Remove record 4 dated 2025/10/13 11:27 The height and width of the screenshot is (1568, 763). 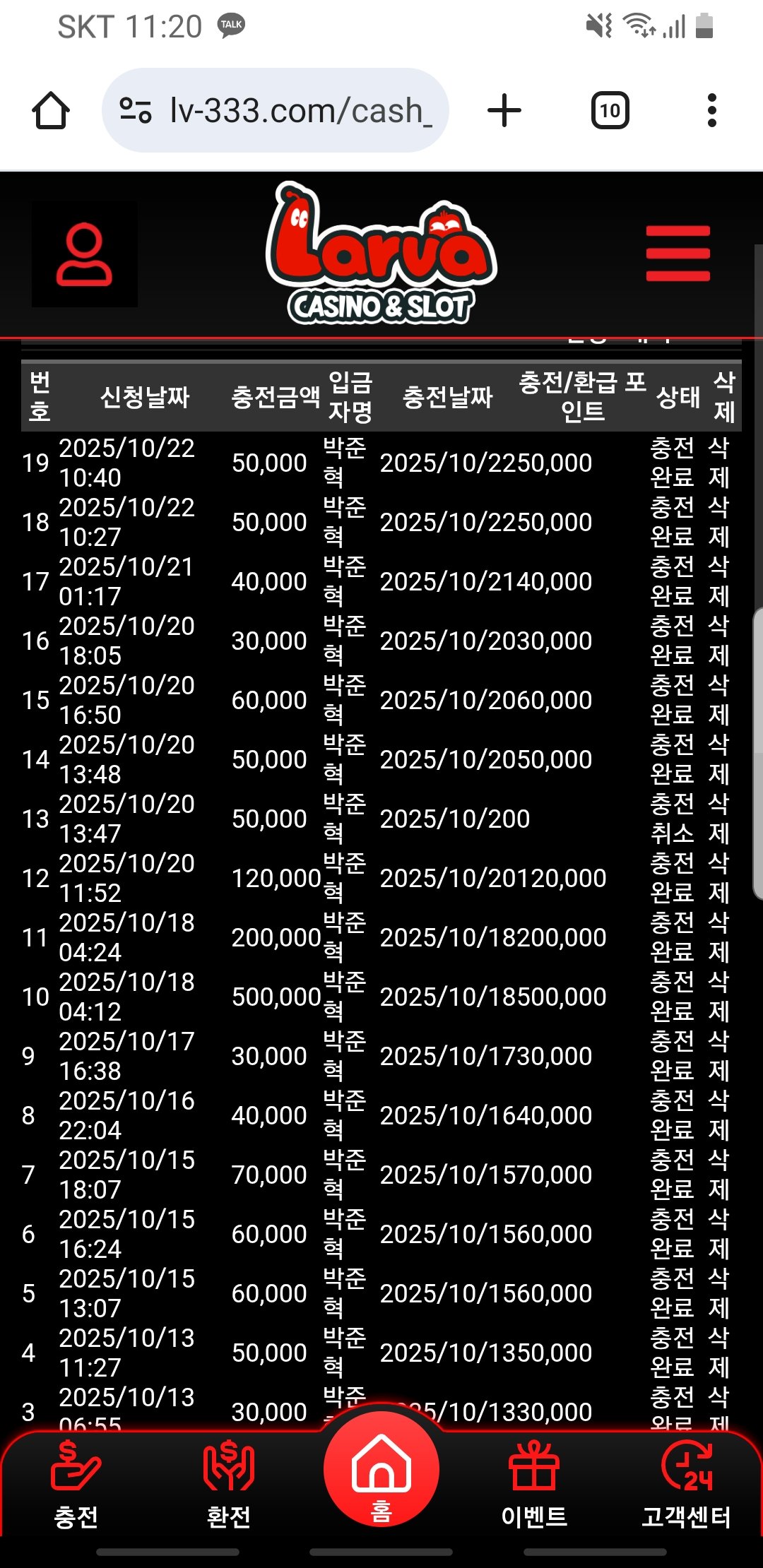[718, 1353]
